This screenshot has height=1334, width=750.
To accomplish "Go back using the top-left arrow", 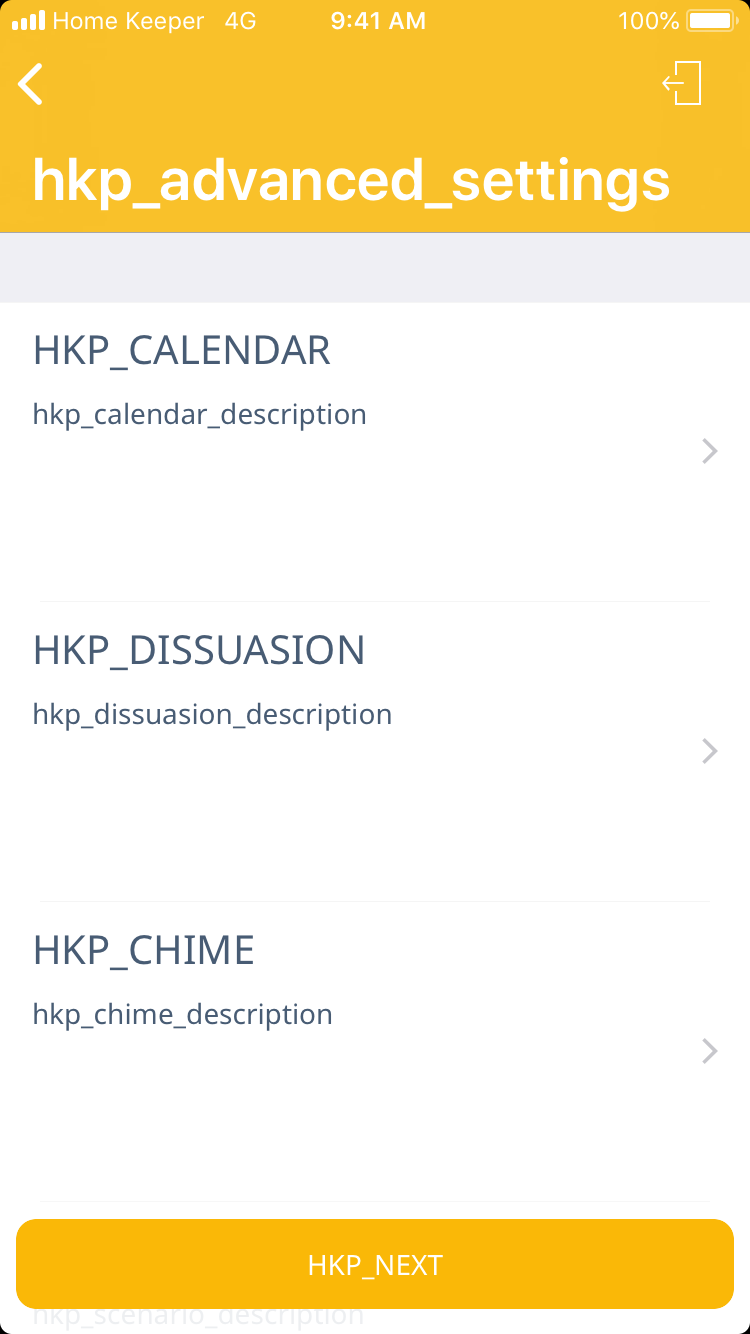I will pyautogui.click(x=31, y=84).
